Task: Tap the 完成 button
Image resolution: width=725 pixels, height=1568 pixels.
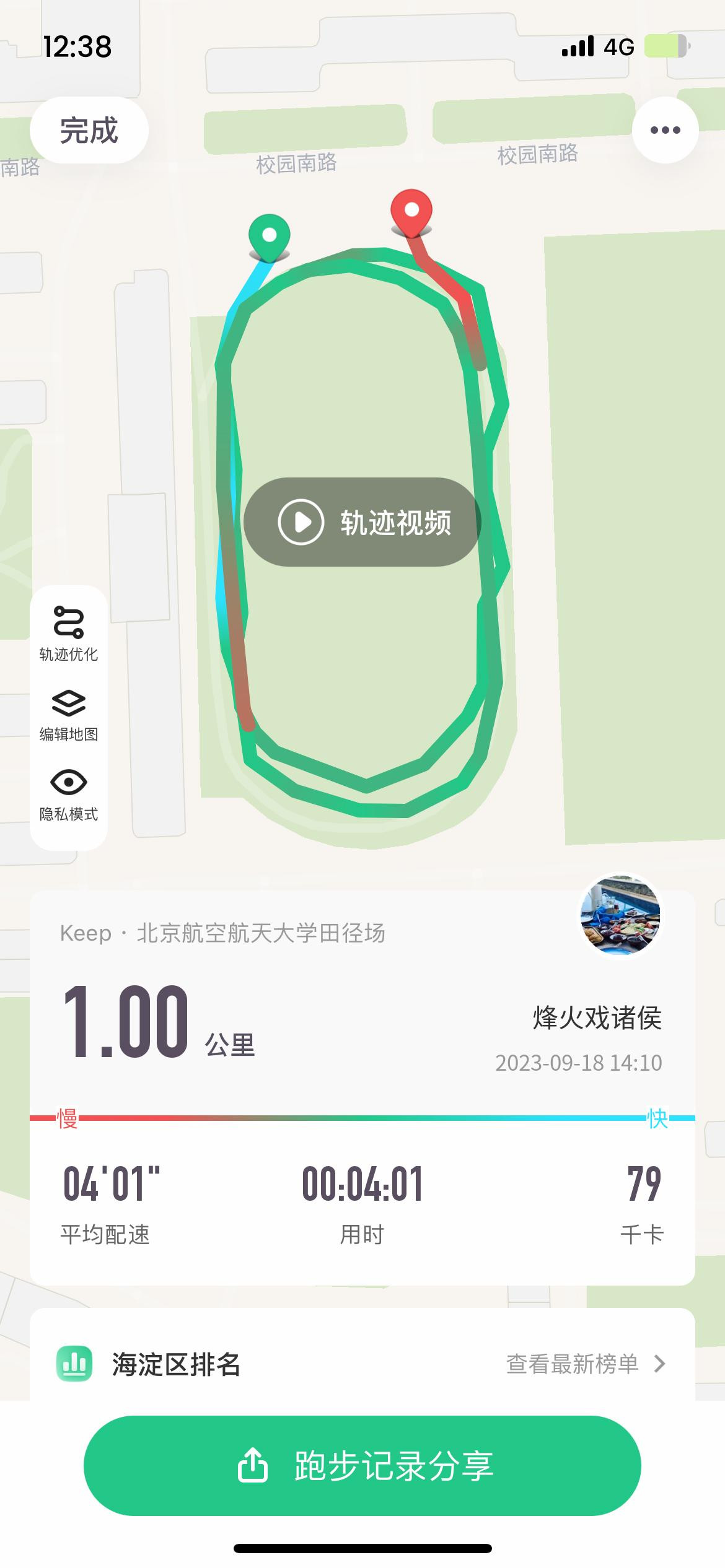Action: 89,131
